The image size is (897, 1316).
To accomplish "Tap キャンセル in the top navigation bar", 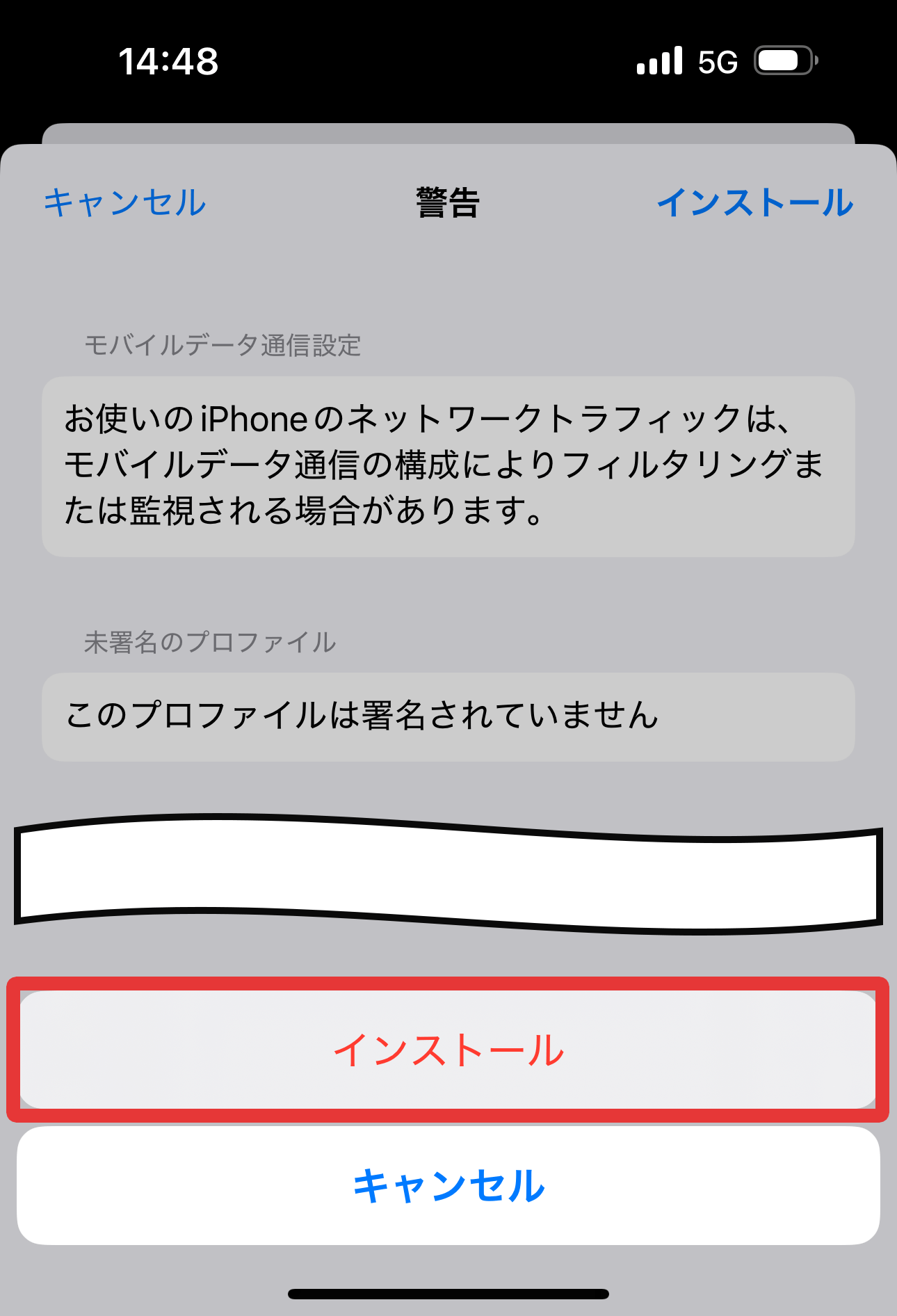I will coord(125,203).
